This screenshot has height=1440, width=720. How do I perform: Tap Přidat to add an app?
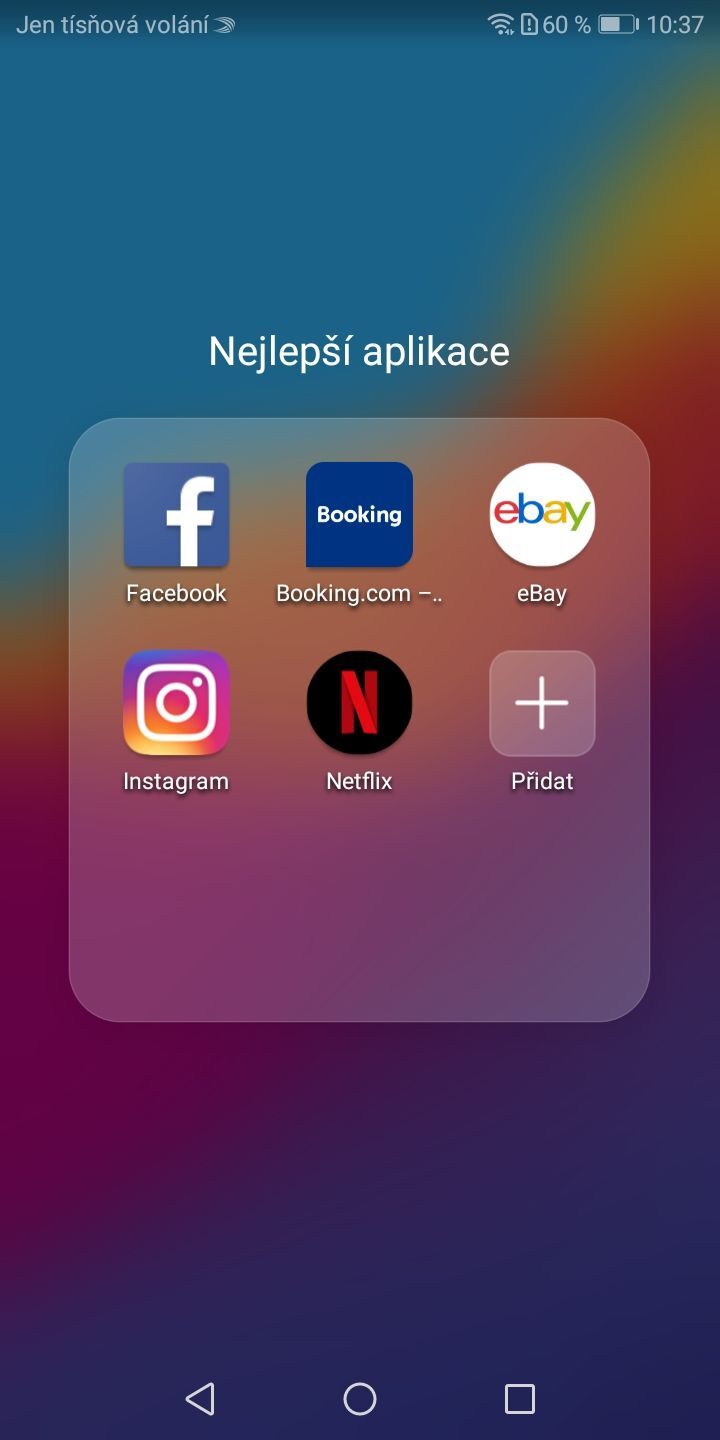[542, 703]
